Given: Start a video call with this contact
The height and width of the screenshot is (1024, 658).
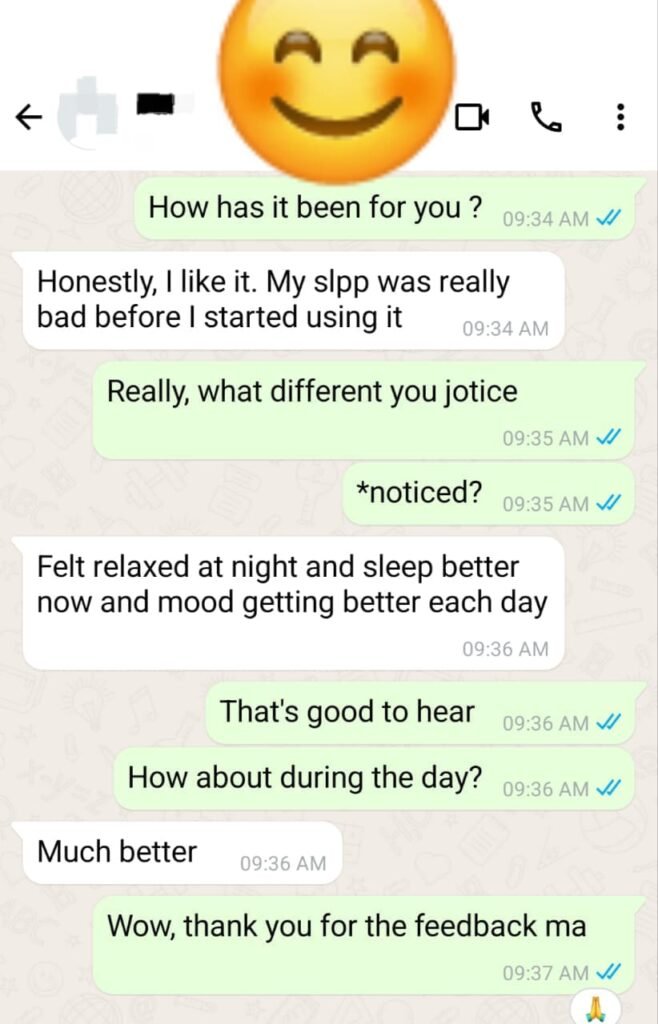Looking at the screenshot, I should tap(472, 118).
